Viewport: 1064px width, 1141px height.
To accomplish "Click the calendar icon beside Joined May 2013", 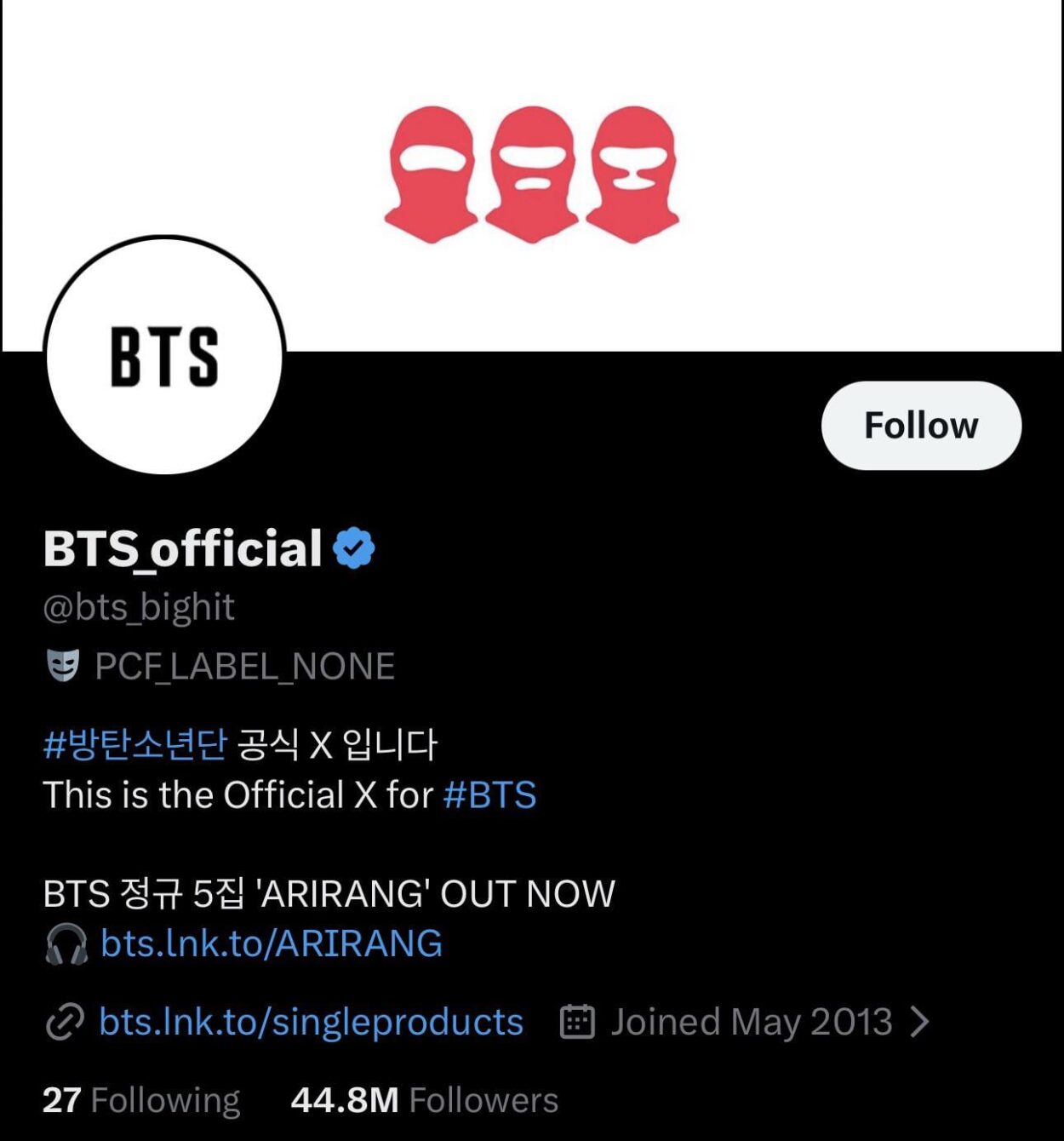I will (579, 1021).
